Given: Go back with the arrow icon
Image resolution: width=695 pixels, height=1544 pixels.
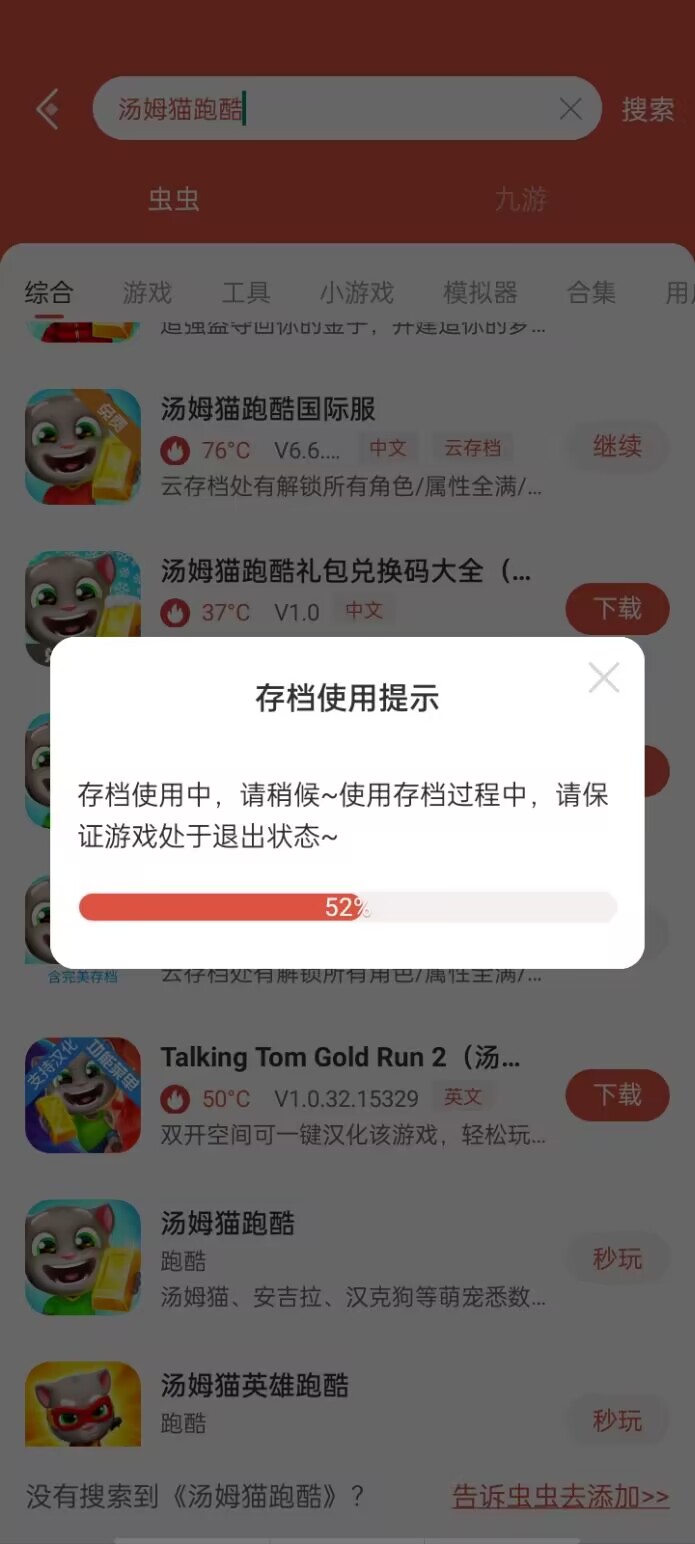Looking at the screenshot, I should 49,109.
